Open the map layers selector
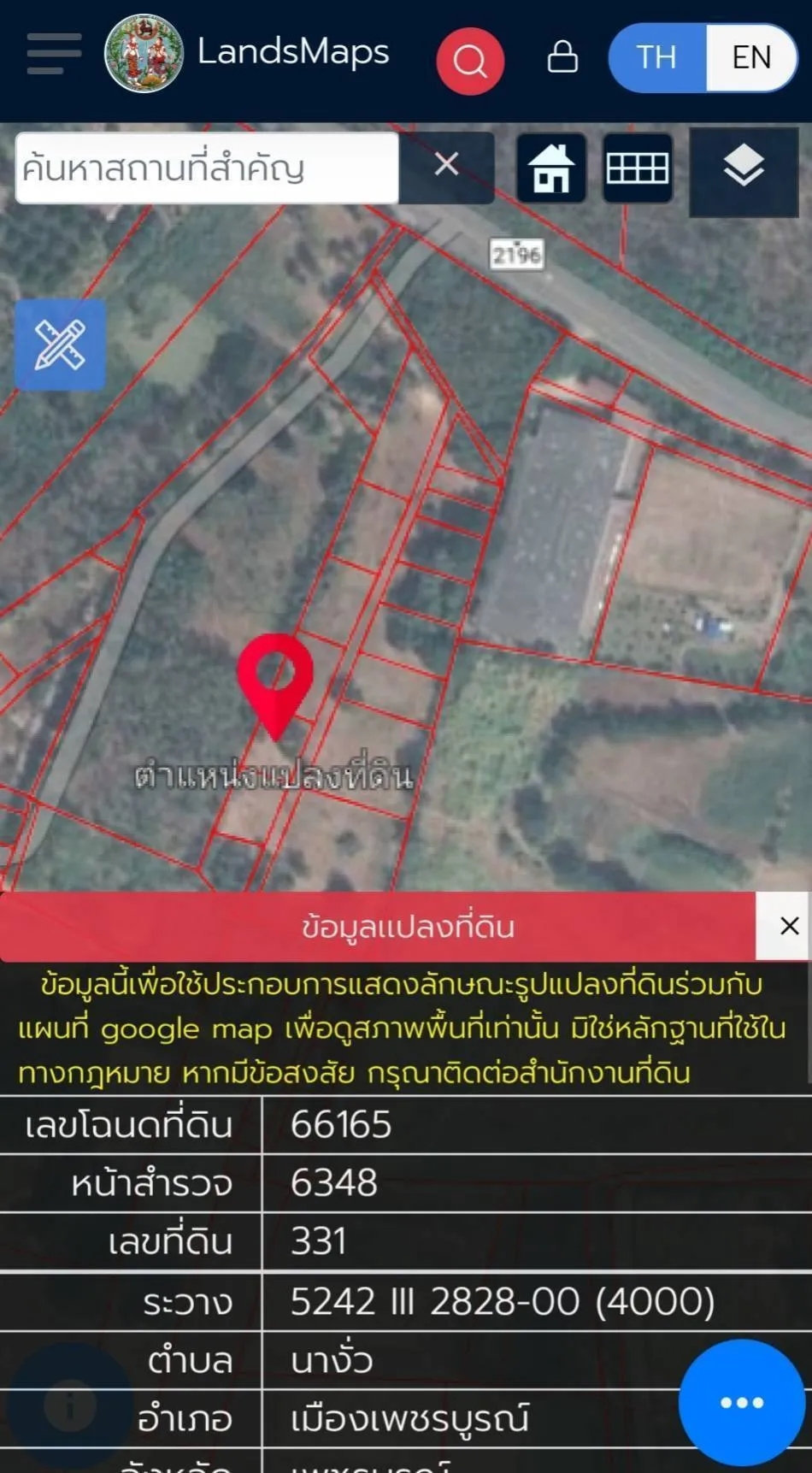The image size is (812, 1473). [x=744, y=168]
